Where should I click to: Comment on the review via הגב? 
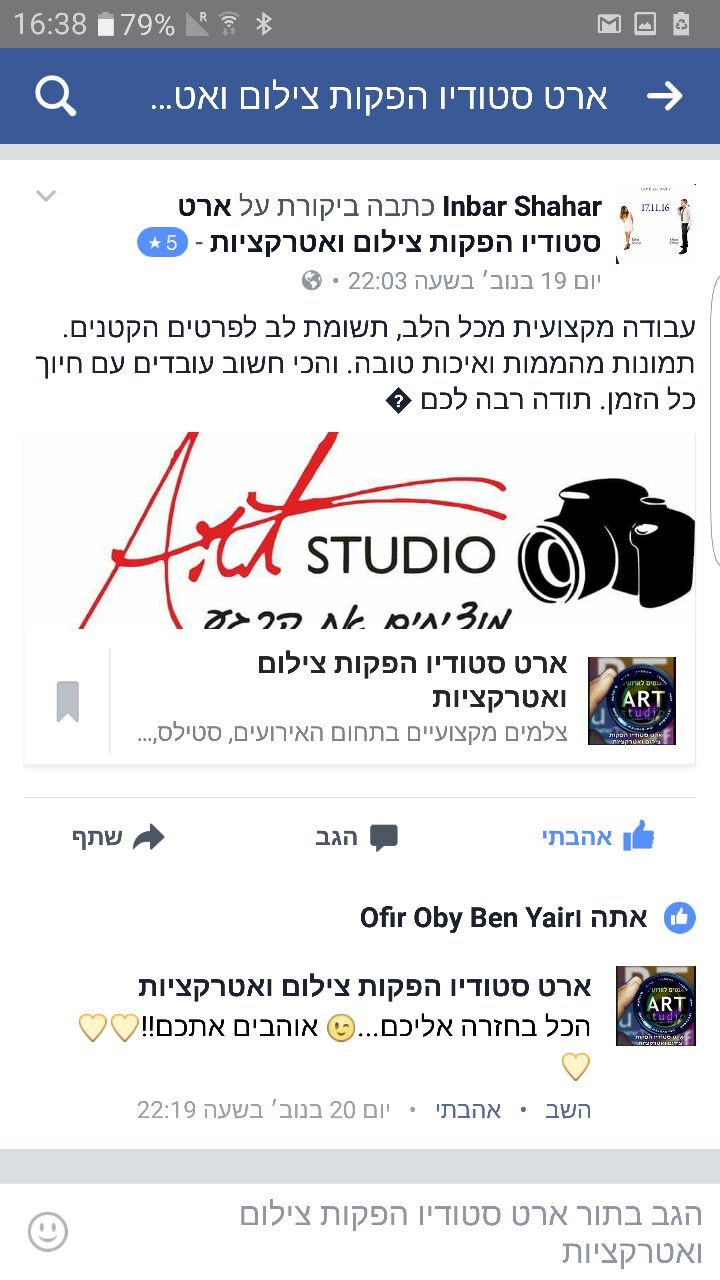[356, 837]
